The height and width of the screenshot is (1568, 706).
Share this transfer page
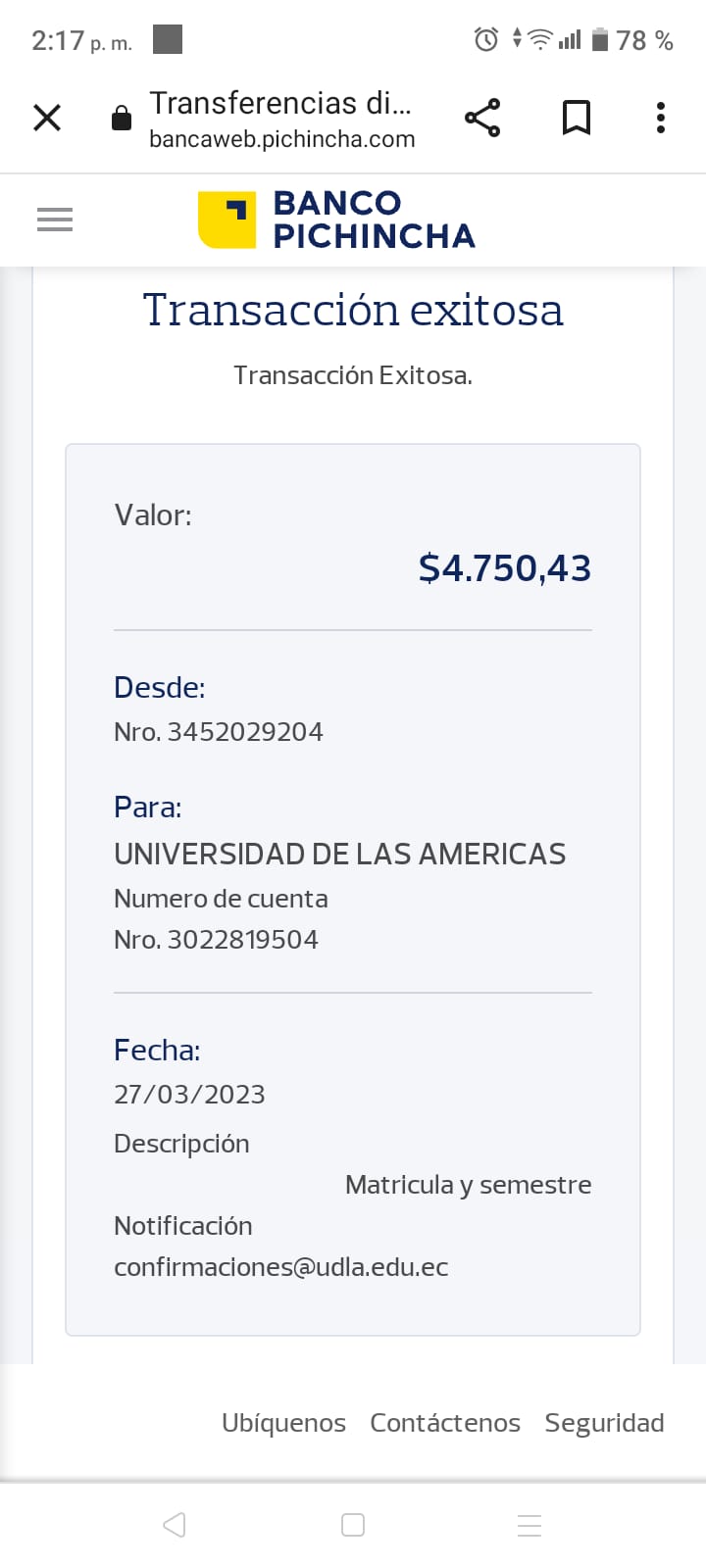pos(482,119)
